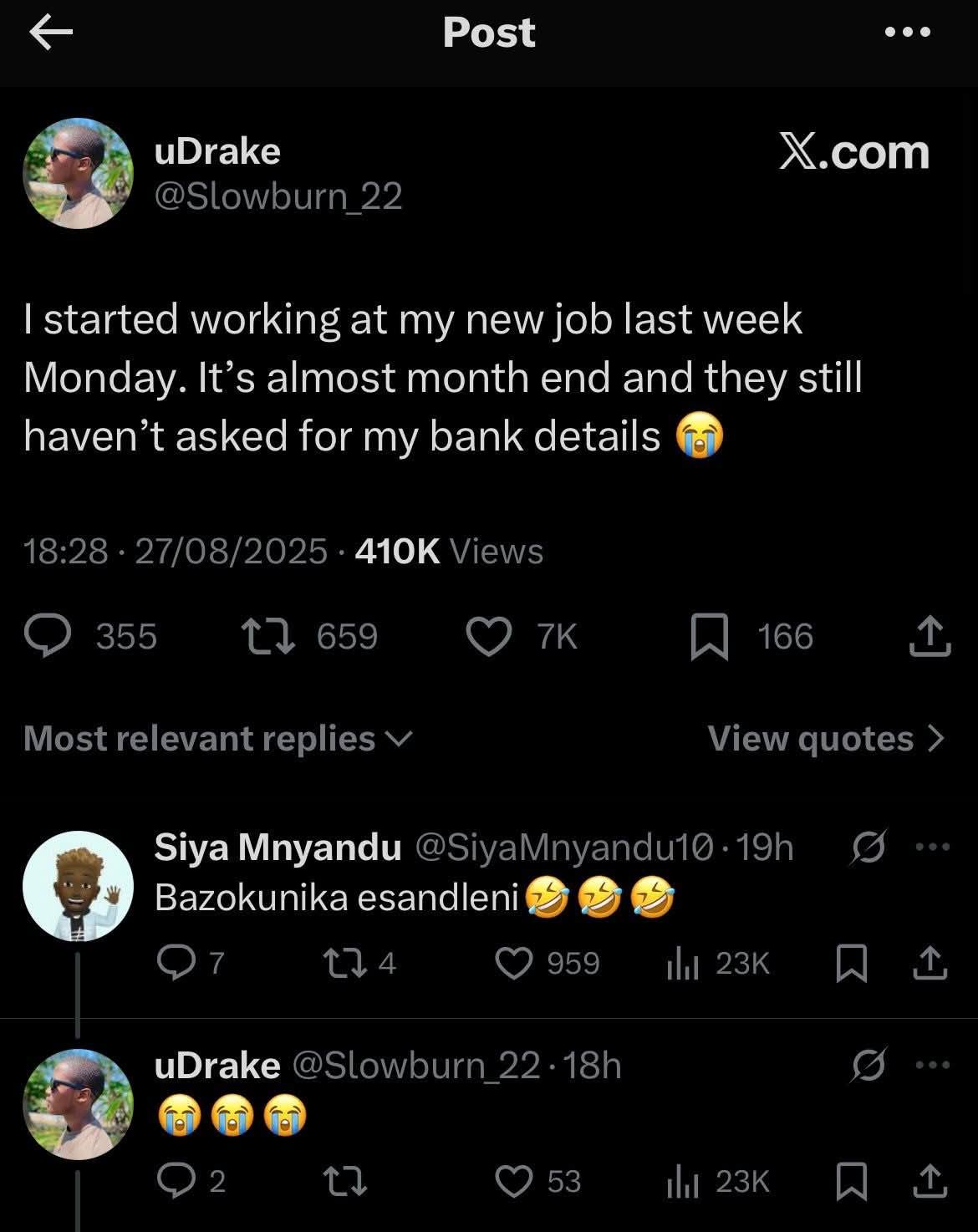Share uDrake's crying emoji reply
Image resolution: width=978 pixels, height=1232 pixels.
(x=930, y=1181)
